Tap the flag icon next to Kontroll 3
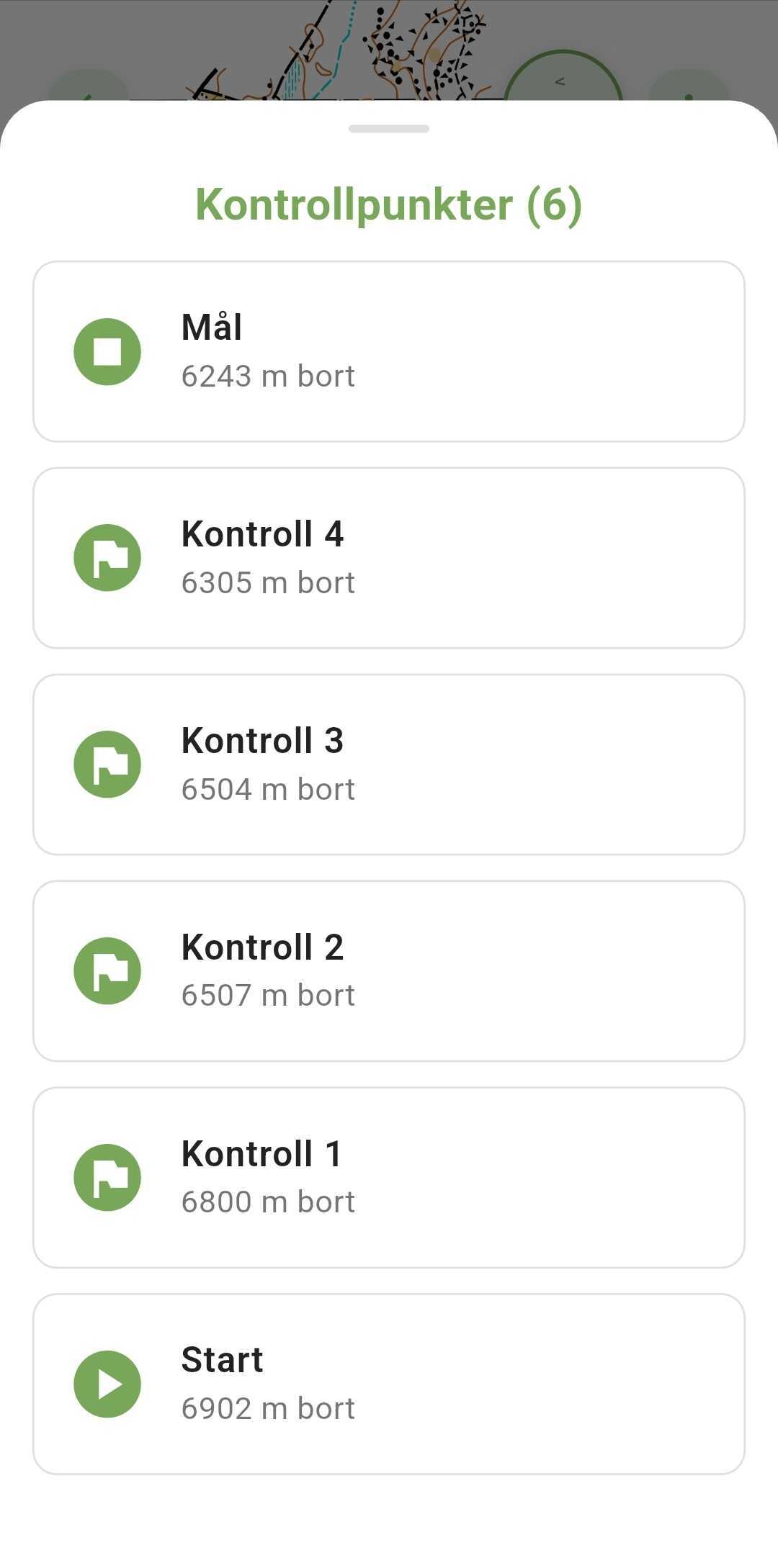778x1568 pixels. click(107, 763)
